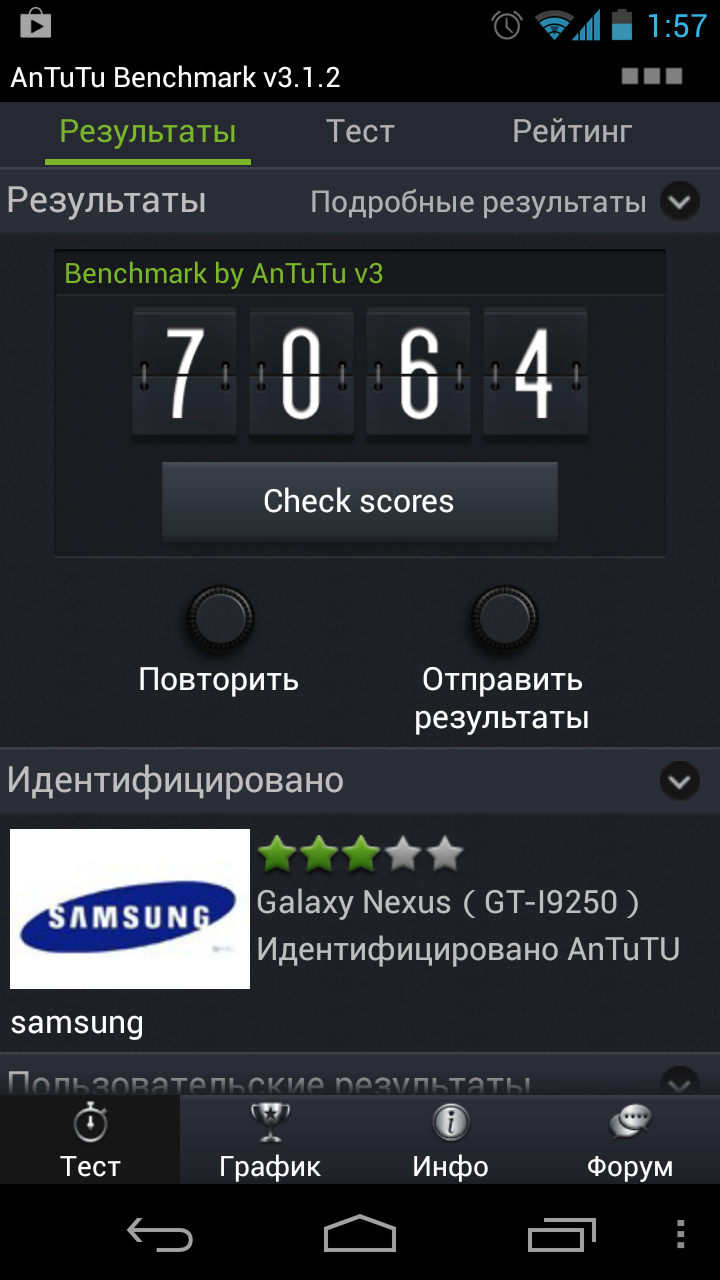Open the system overflow menu dots

pos(681,1234)
